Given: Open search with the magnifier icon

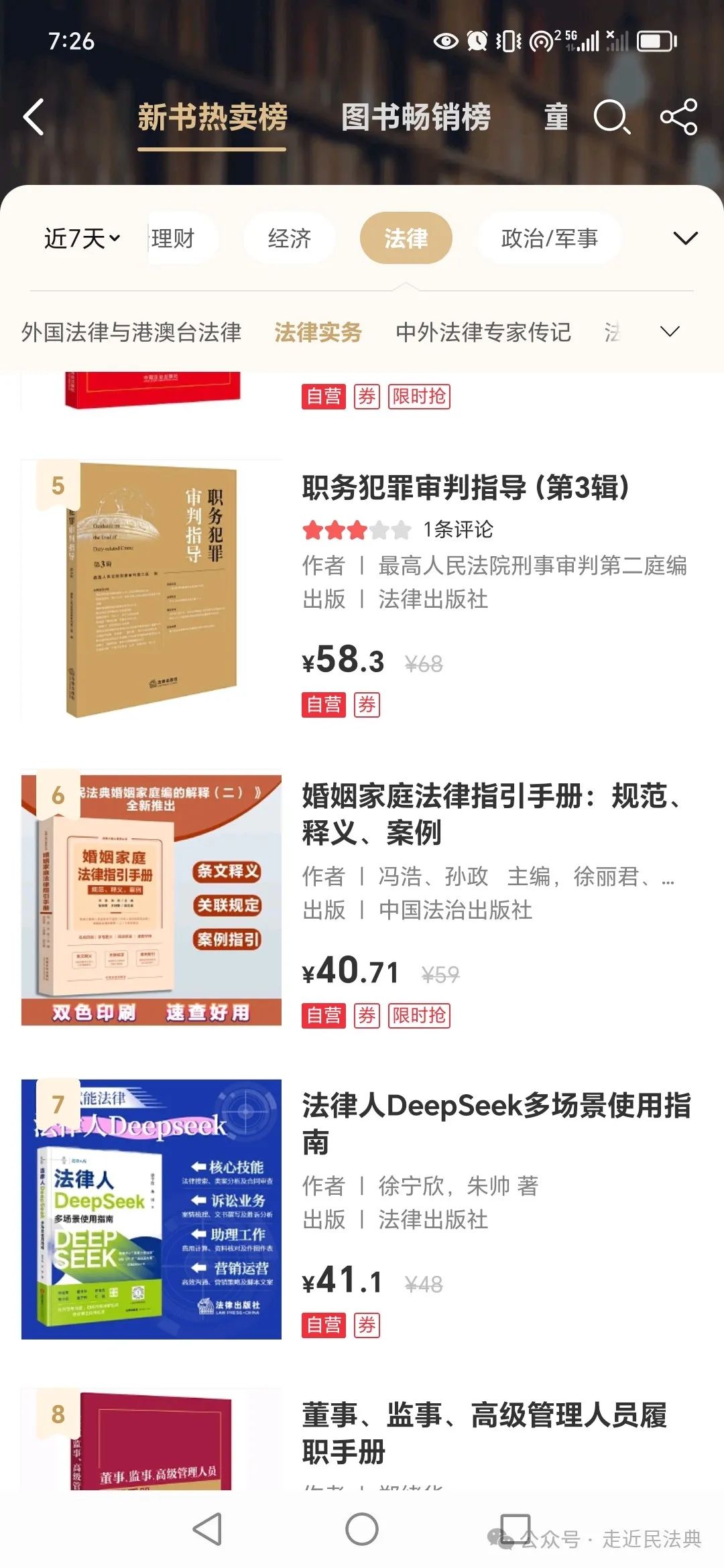Looking at the screenshot, I should click(x=611, y=117).
